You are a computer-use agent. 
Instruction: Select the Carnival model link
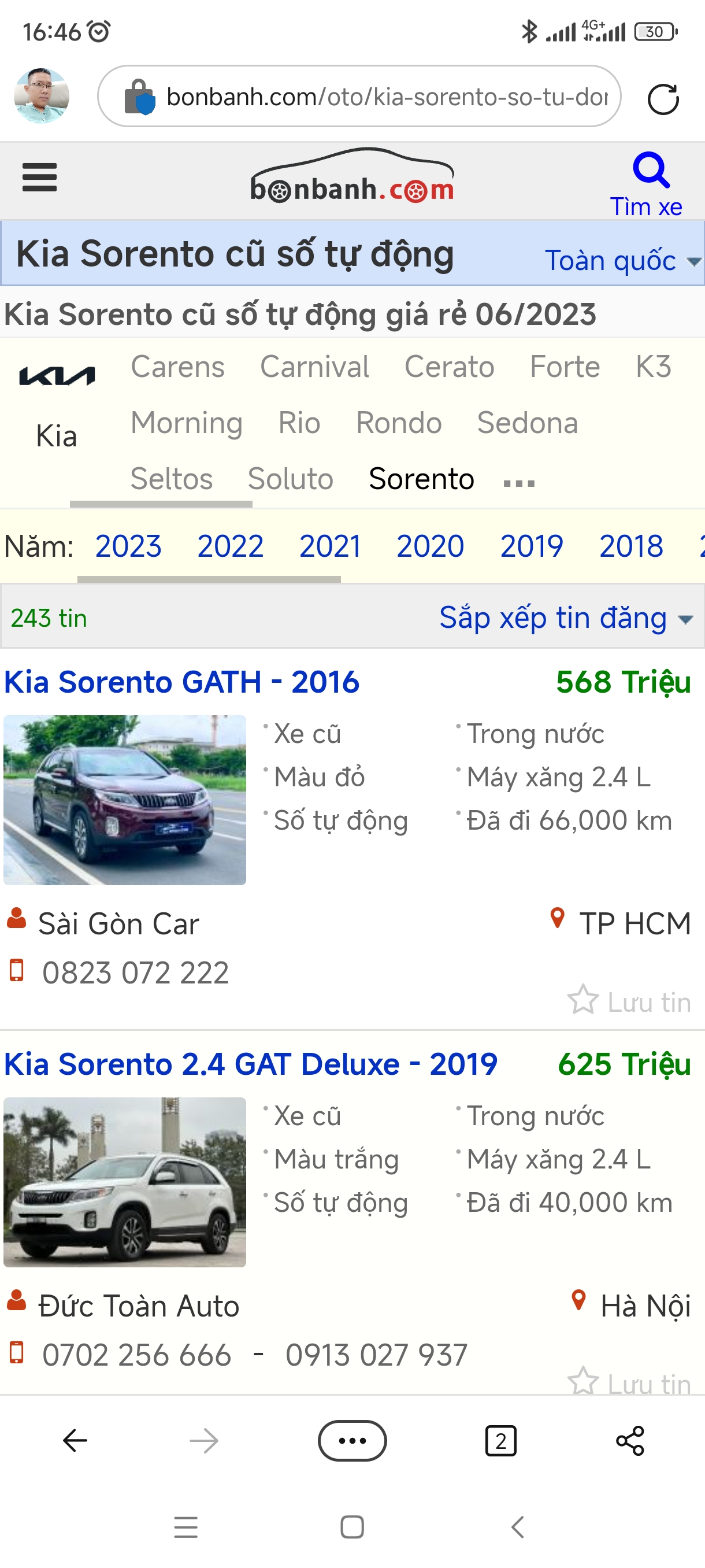pos(314,367)
